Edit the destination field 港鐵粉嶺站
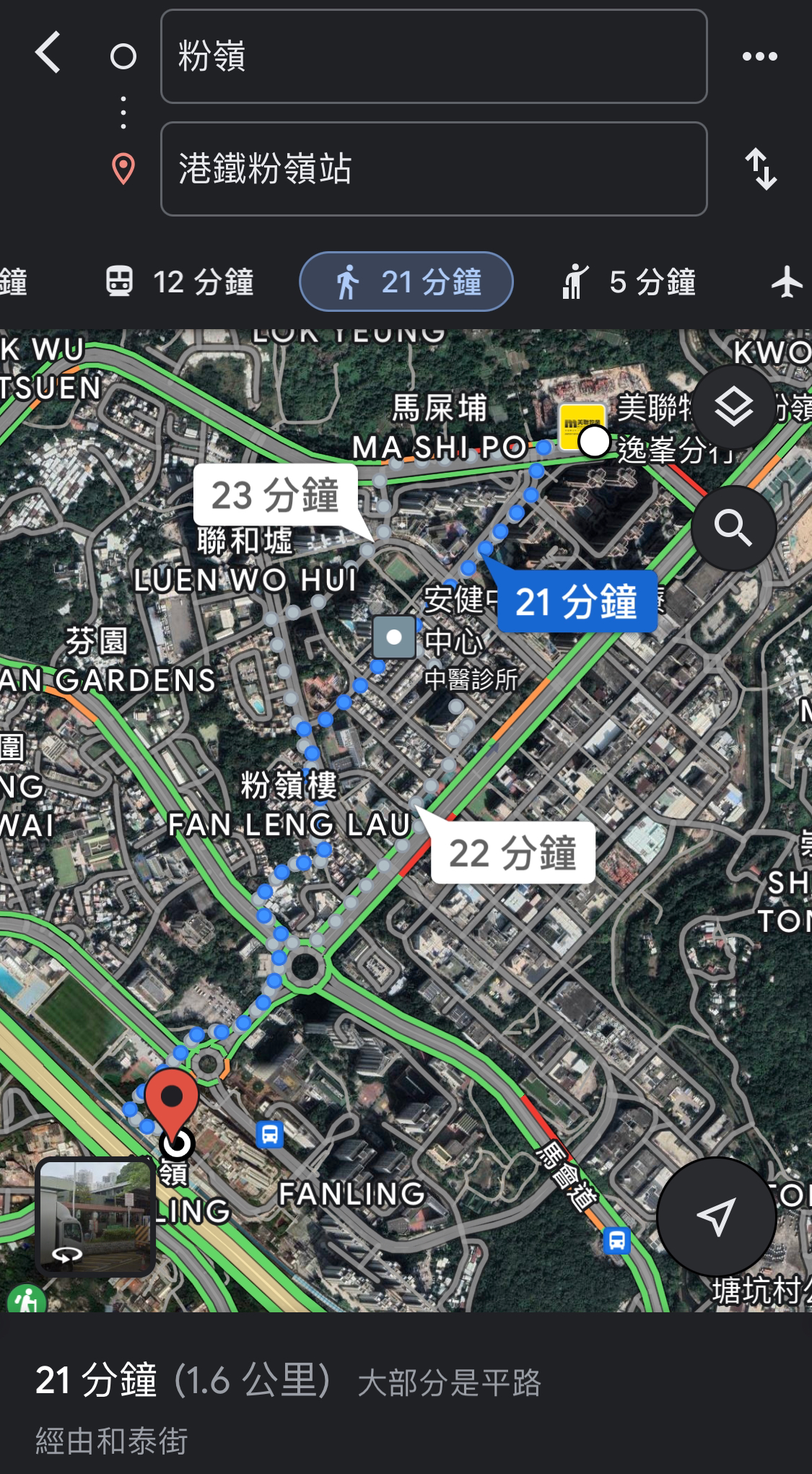Image resolution: width=812 pixels, height=1474 pixels. pos(434,169)
